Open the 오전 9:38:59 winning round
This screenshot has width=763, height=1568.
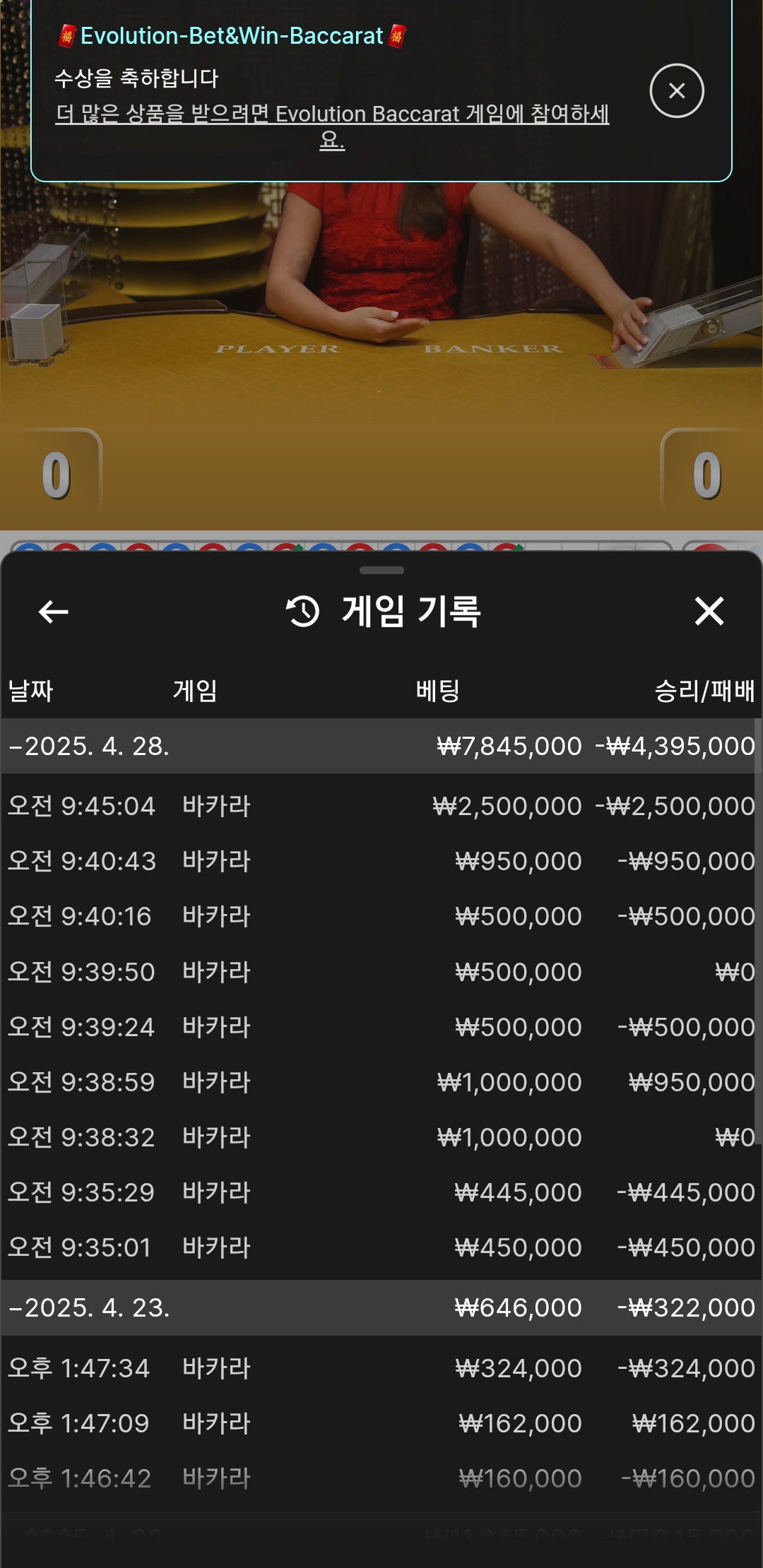(381, 1082)
